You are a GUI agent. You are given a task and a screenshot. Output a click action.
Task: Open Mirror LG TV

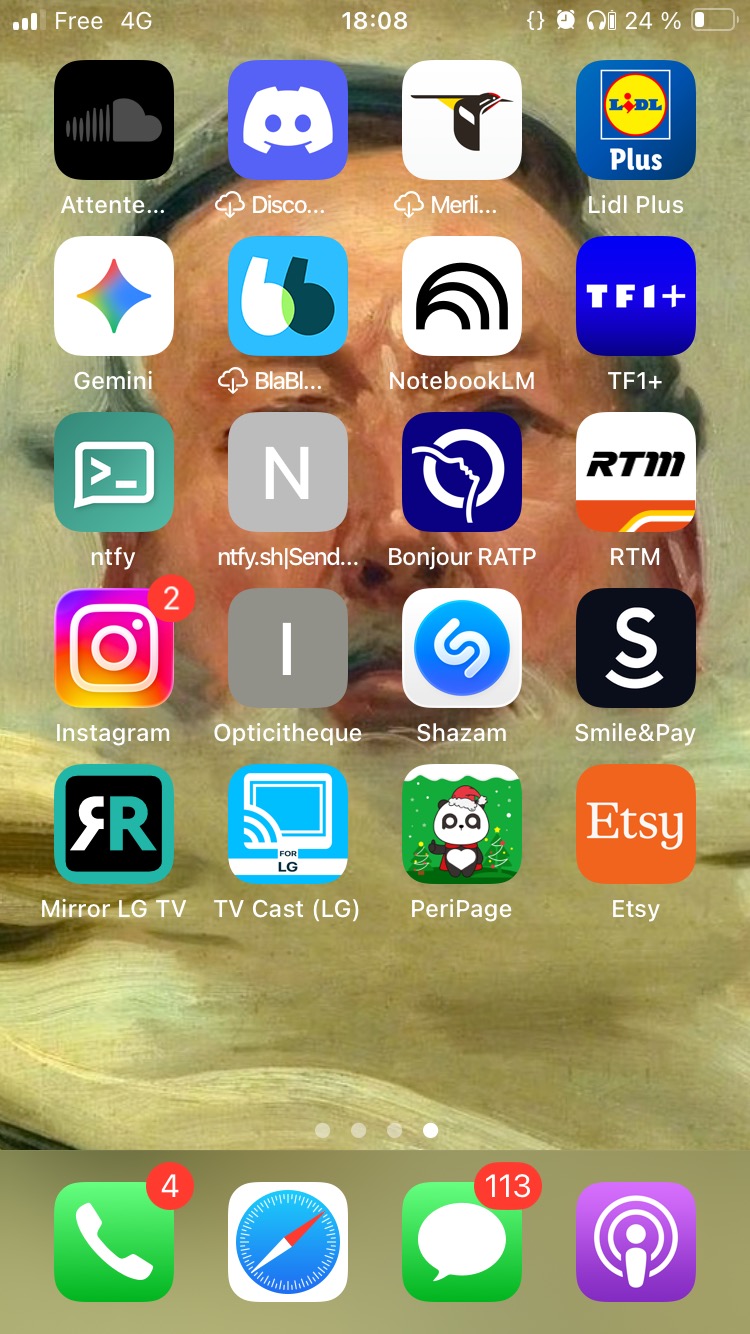pos(114,824)
